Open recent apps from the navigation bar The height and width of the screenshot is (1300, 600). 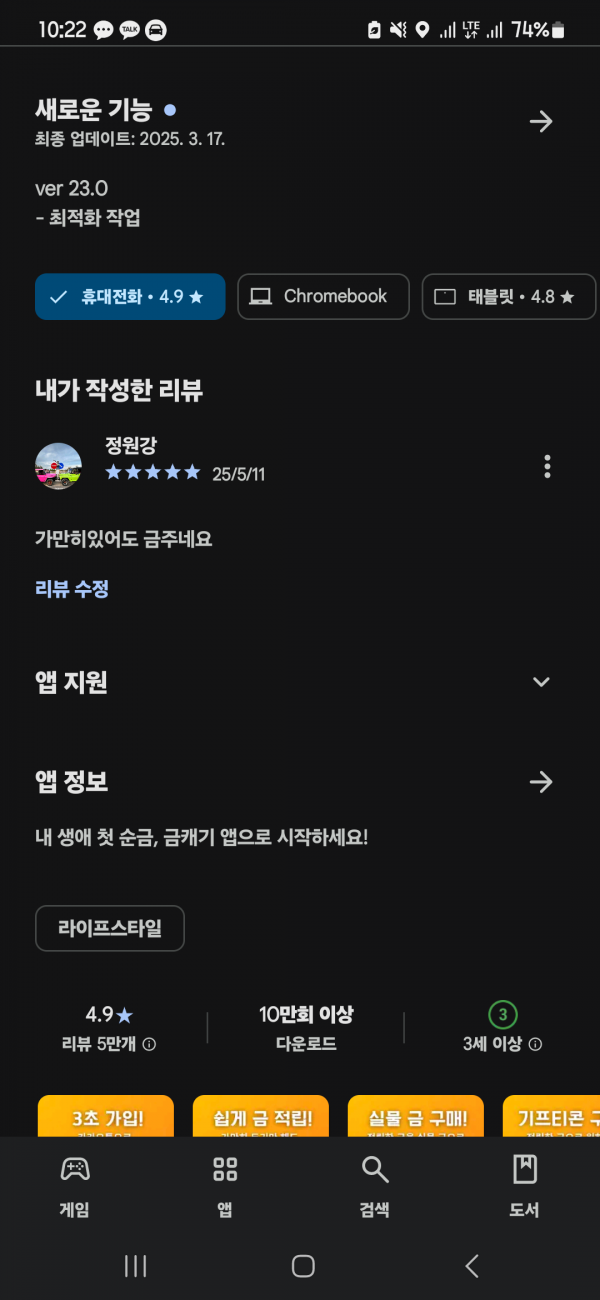click(135, 1266)
